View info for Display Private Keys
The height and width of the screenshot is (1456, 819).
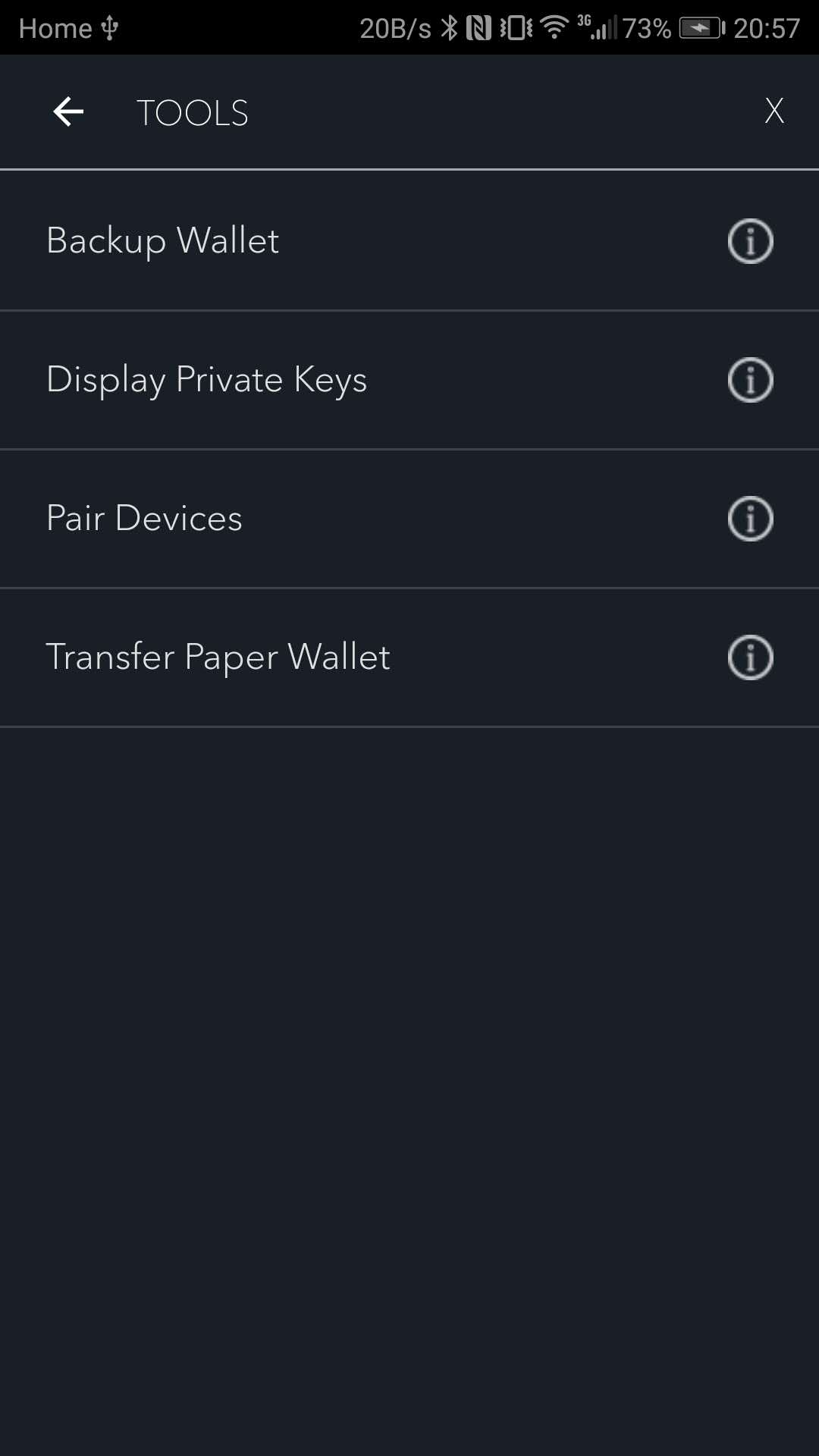click(x=751, y=380)
